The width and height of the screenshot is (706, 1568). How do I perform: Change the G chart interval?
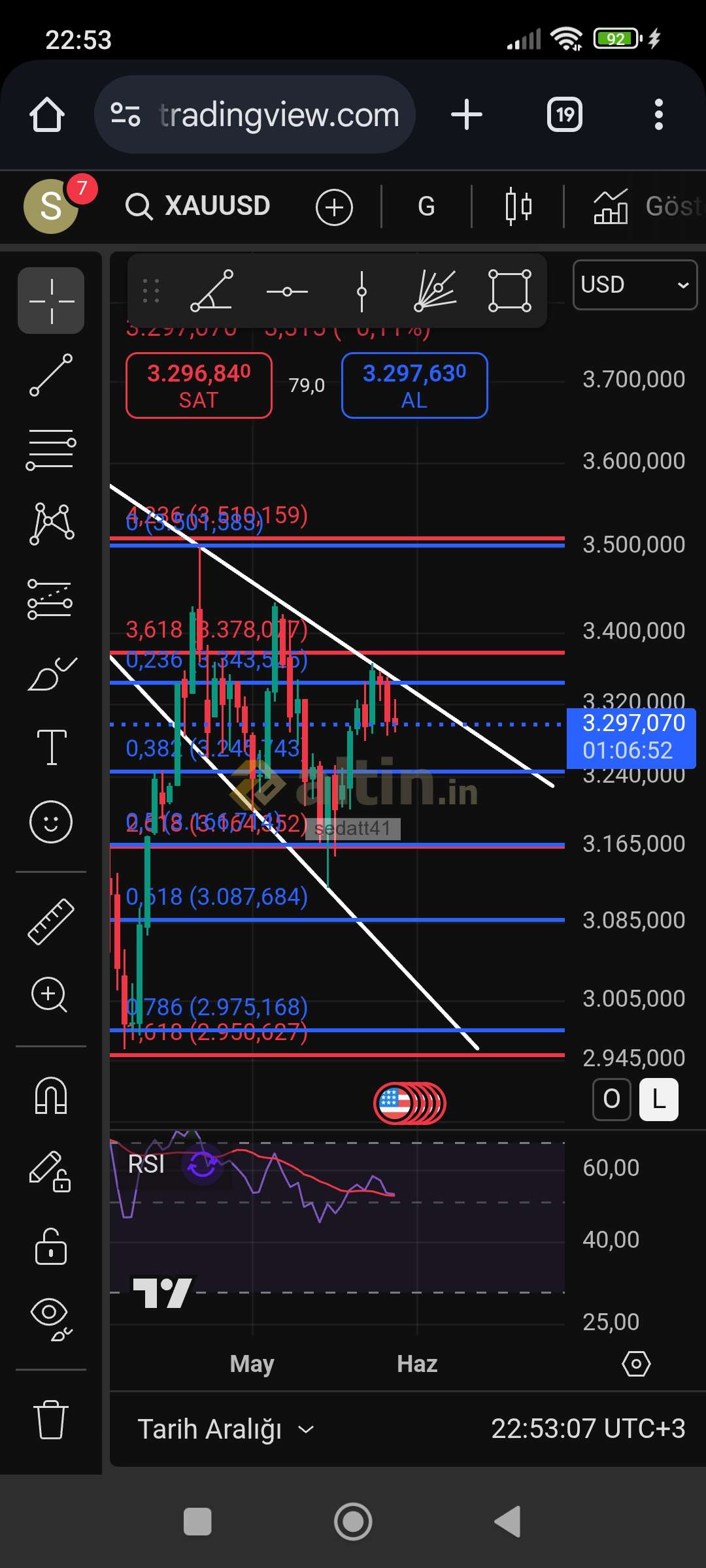pyautogui.click(x=426, y=206)
